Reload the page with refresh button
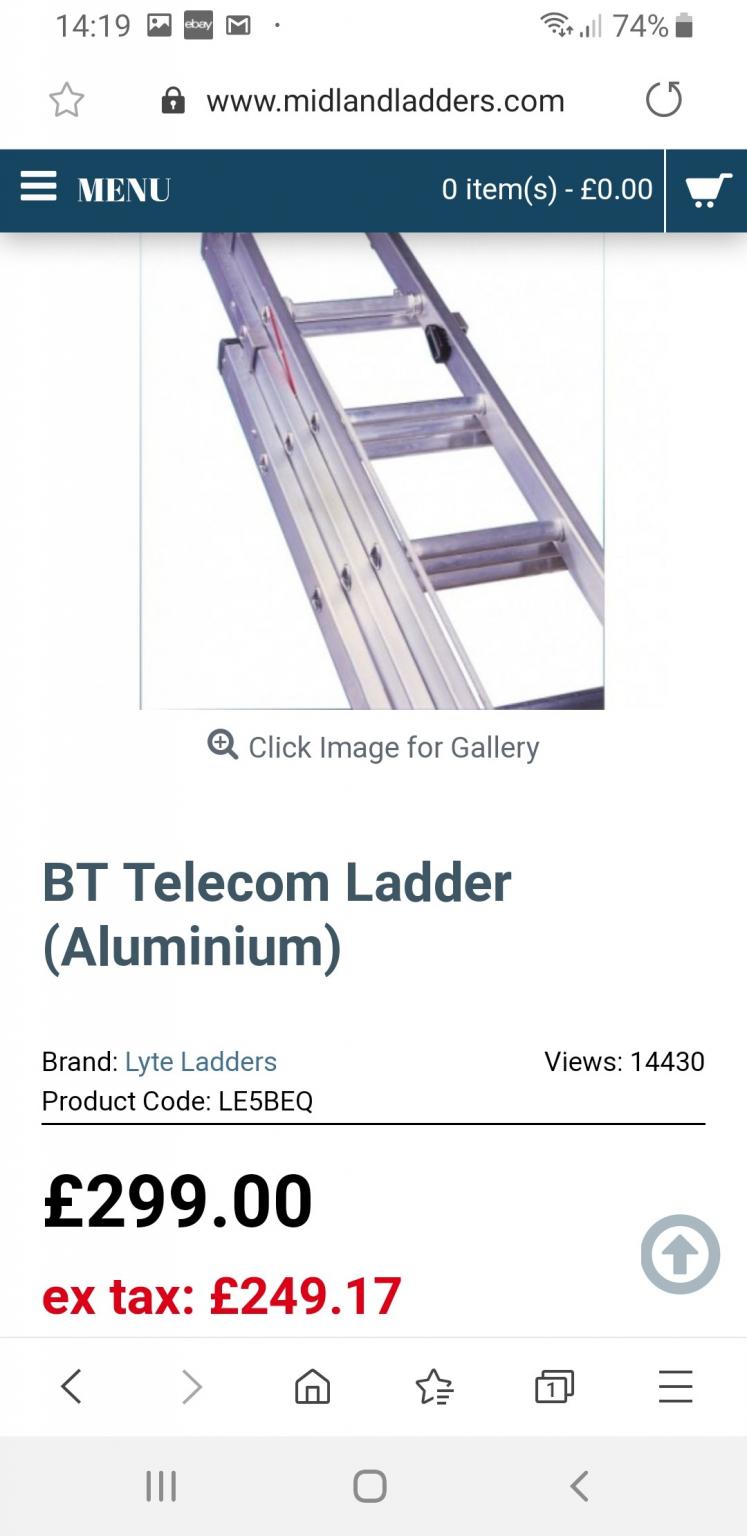This screenshot has width=747, height=1536. (x=664, y=100)
